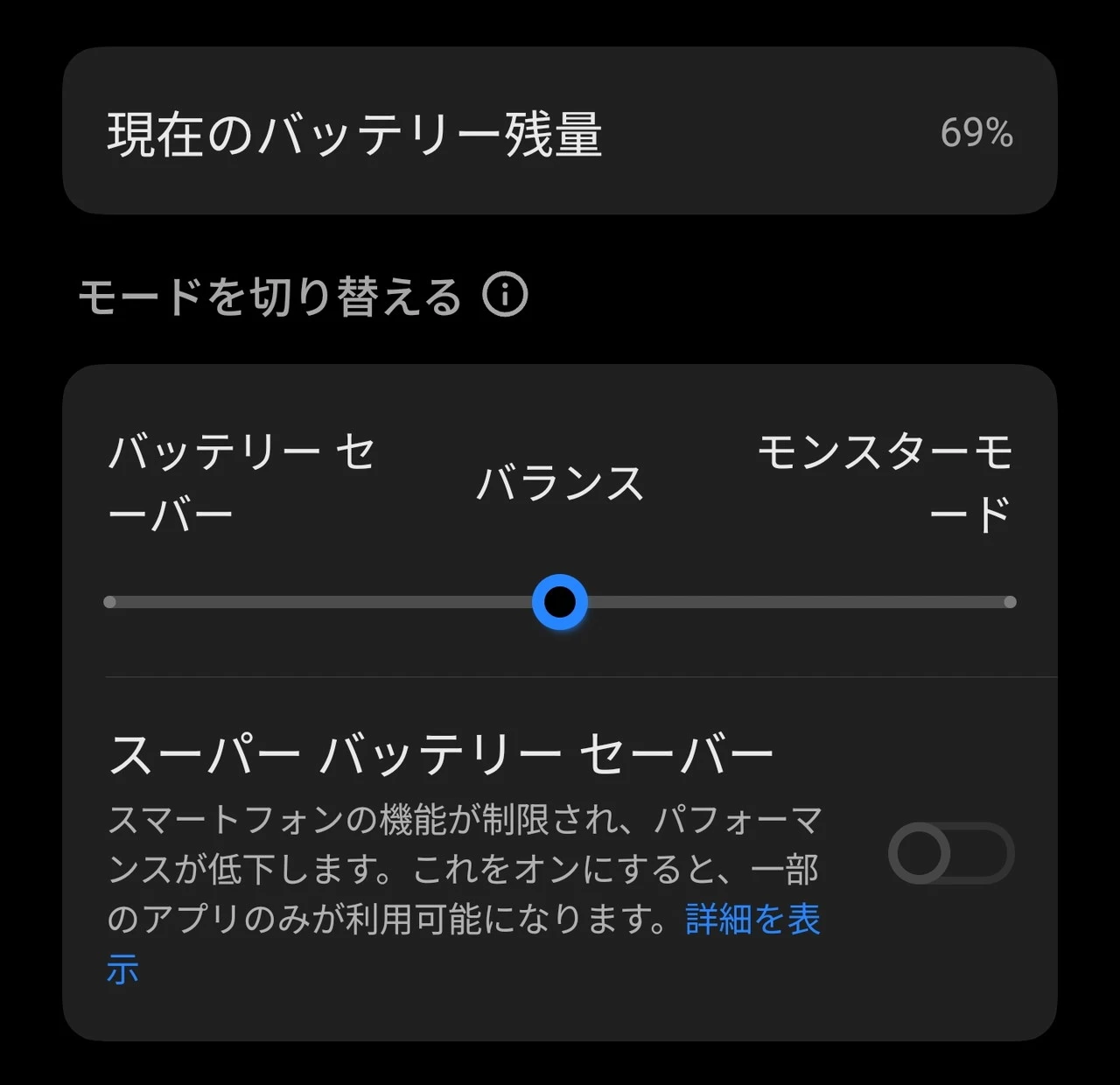The width and height of the screenshot is (1120, 1085).
Task: Select the バッテリー セーバー mode
Action: [110, 602]
